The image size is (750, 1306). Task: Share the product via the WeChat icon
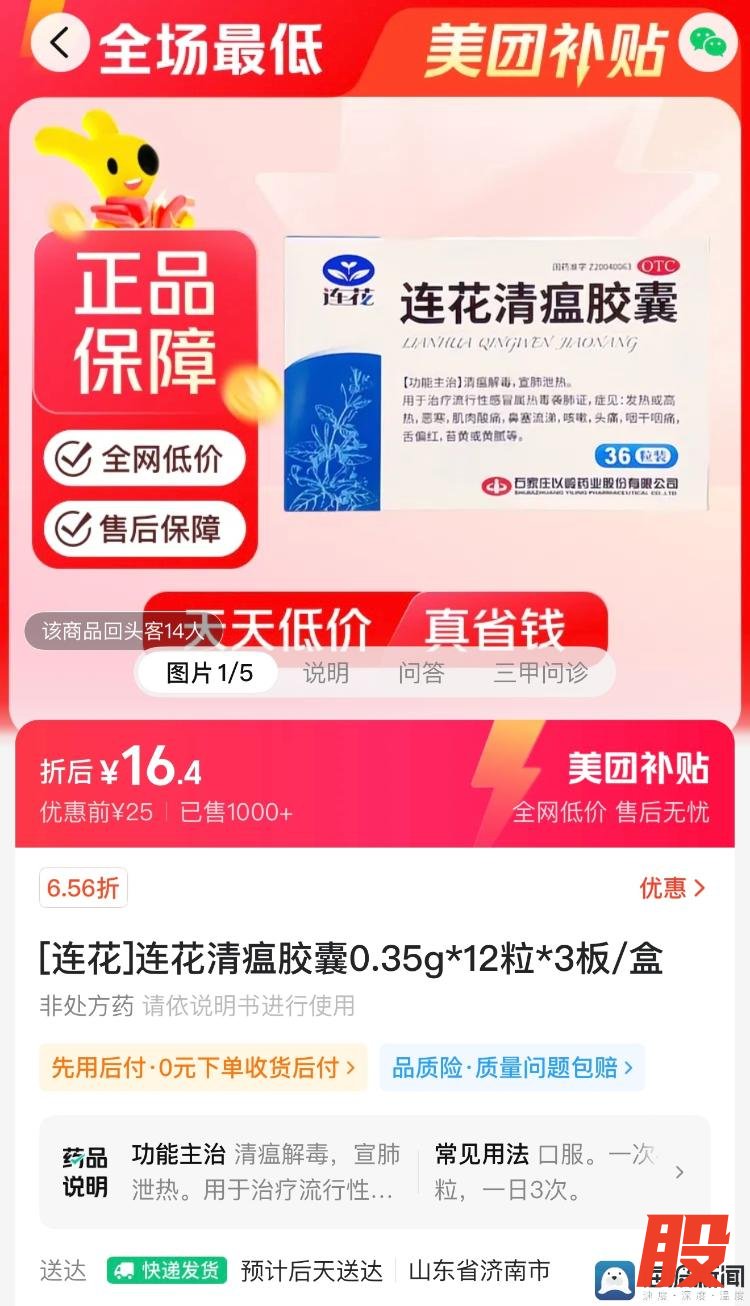coord(708,43)
